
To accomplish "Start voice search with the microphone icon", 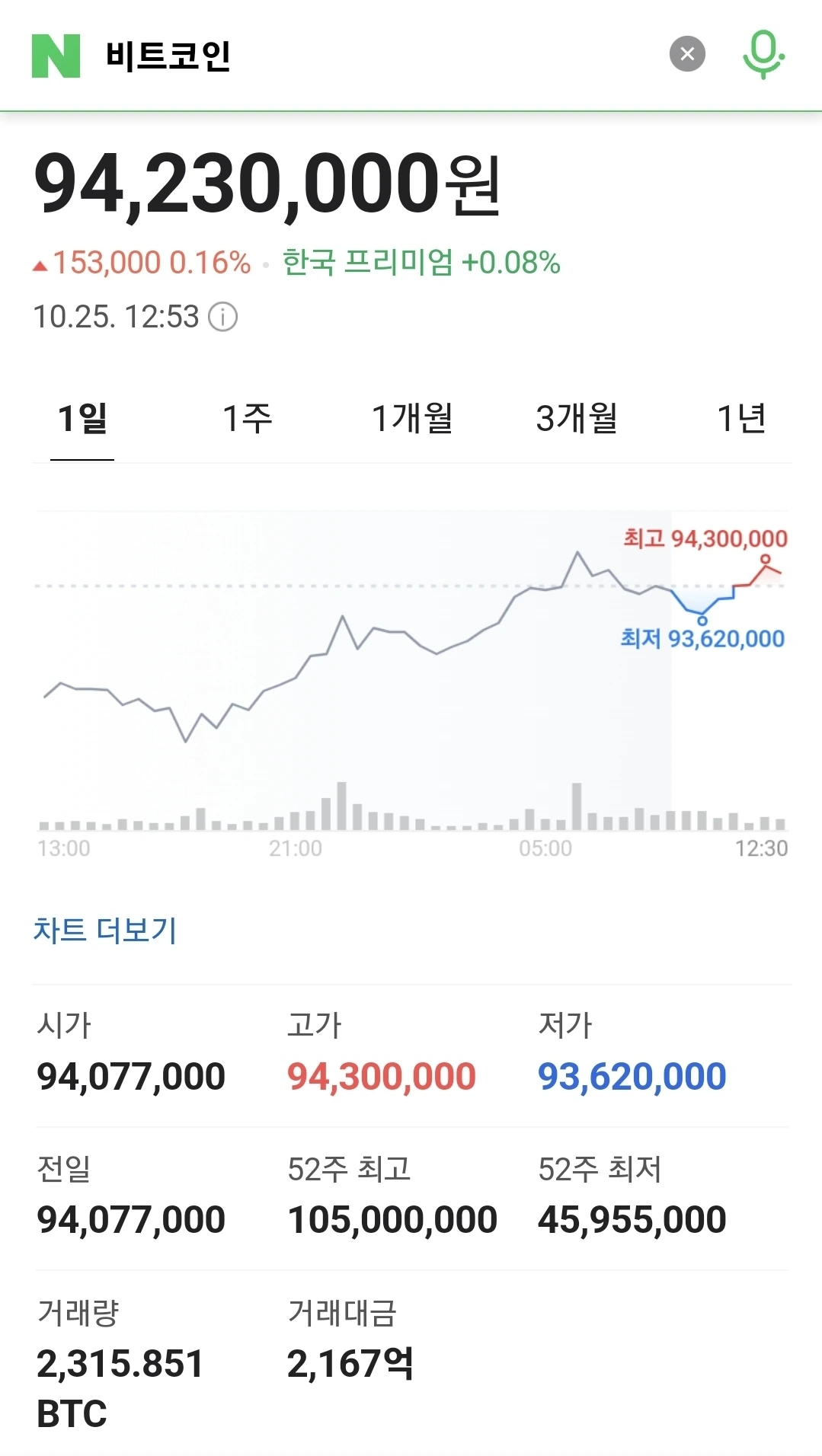I will click(763, 55).
